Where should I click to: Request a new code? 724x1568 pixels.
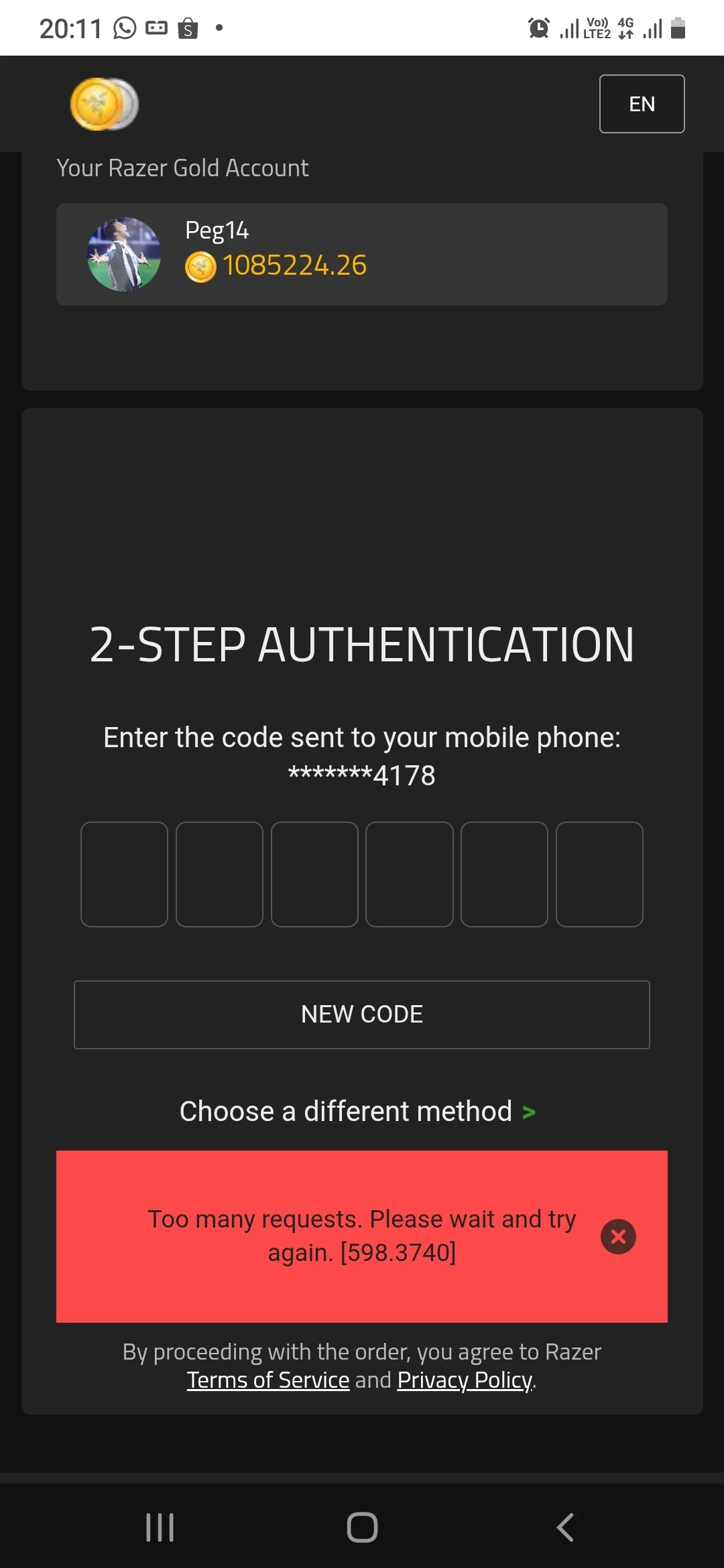click(362, 1015)
